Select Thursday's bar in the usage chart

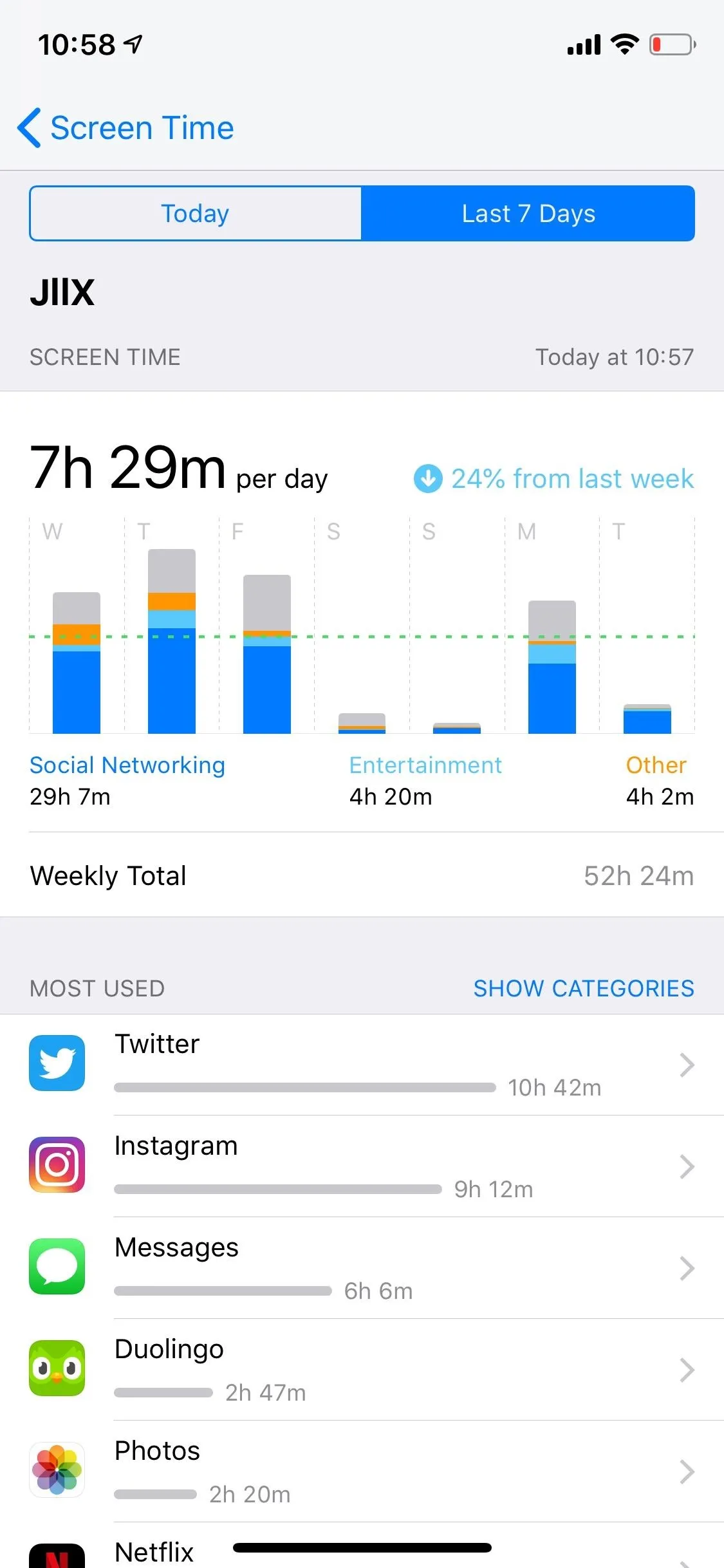(x=172, y=641)
